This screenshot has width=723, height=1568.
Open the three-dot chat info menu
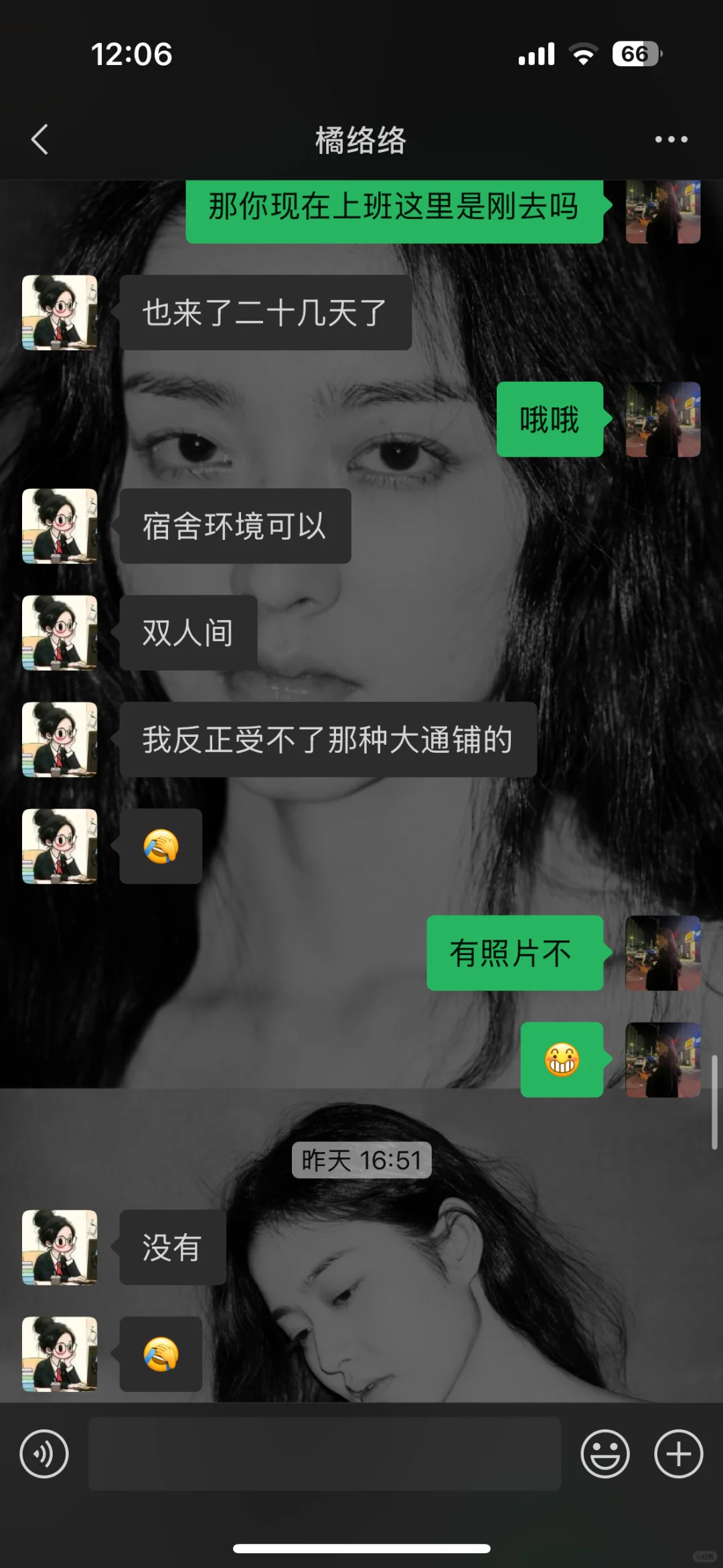(x=671, y=139)
